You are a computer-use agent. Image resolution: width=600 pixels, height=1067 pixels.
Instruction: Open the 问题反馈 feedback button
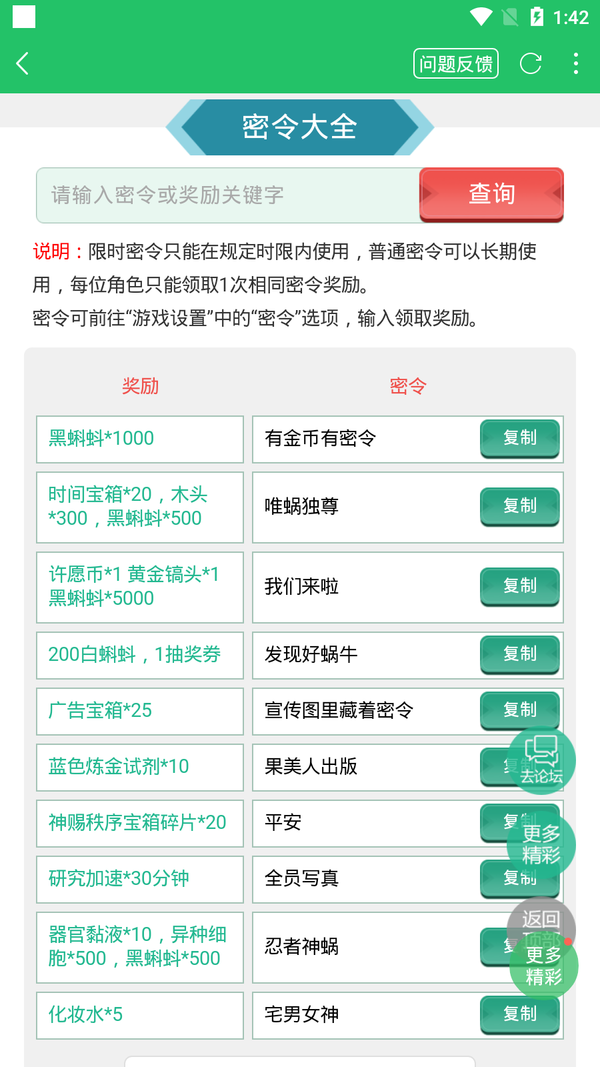[x=455, y=64]
